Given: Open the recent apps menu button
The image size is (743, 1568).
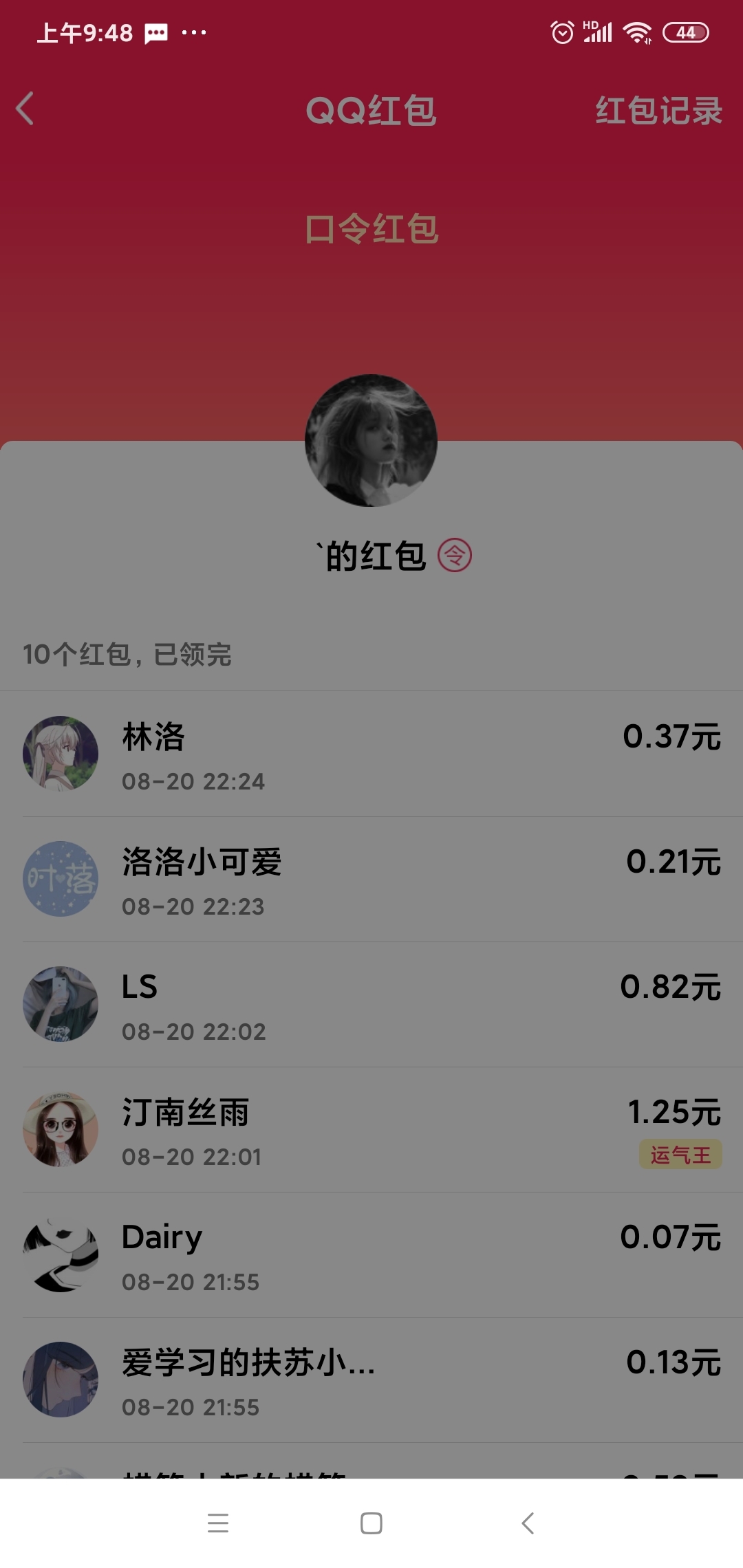Looking at the screenshot, I should click(x=218, y=1523).
